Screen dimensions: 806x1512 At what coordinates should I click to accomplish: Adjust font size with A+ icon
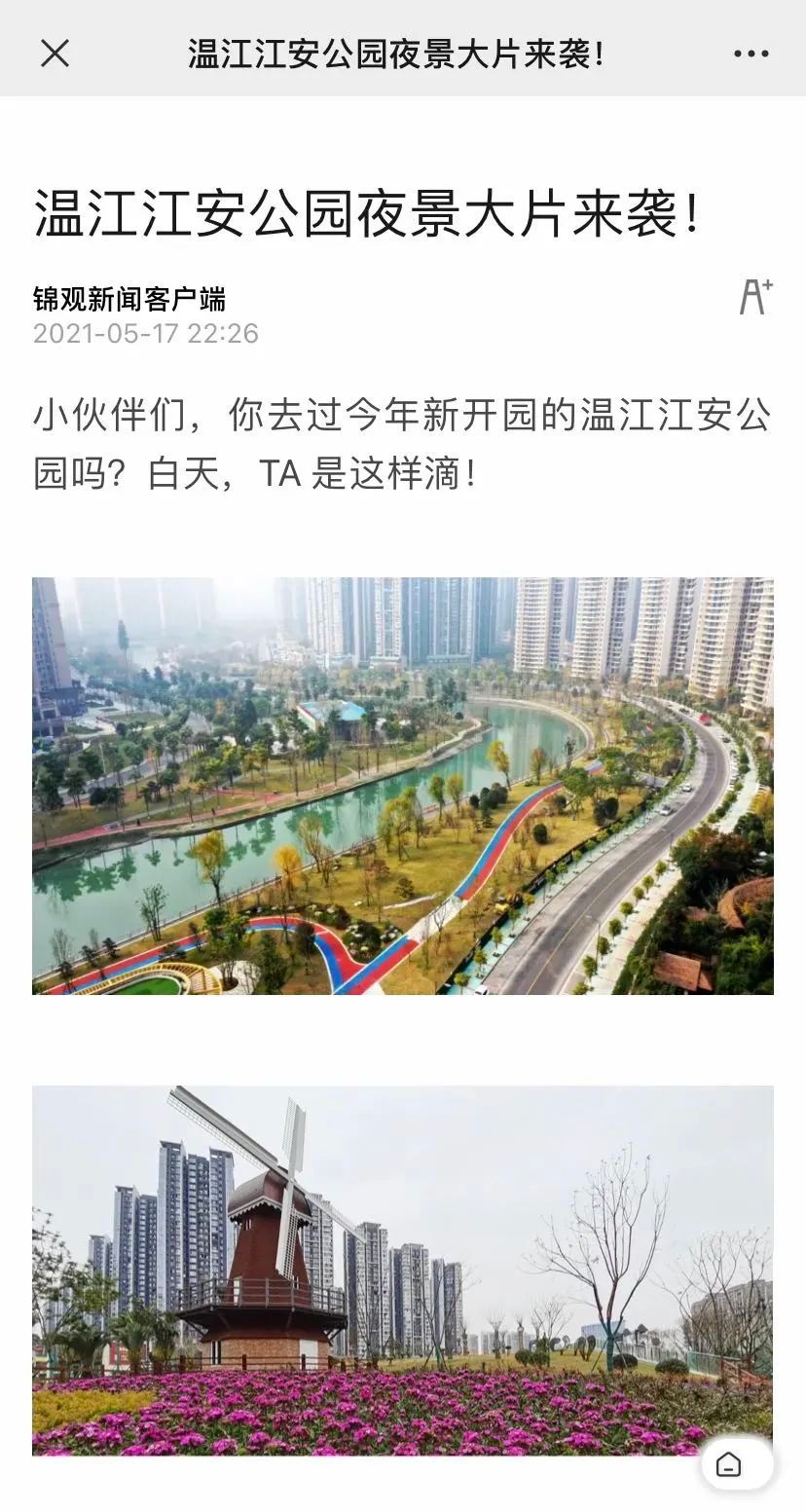tap(755, 296)
